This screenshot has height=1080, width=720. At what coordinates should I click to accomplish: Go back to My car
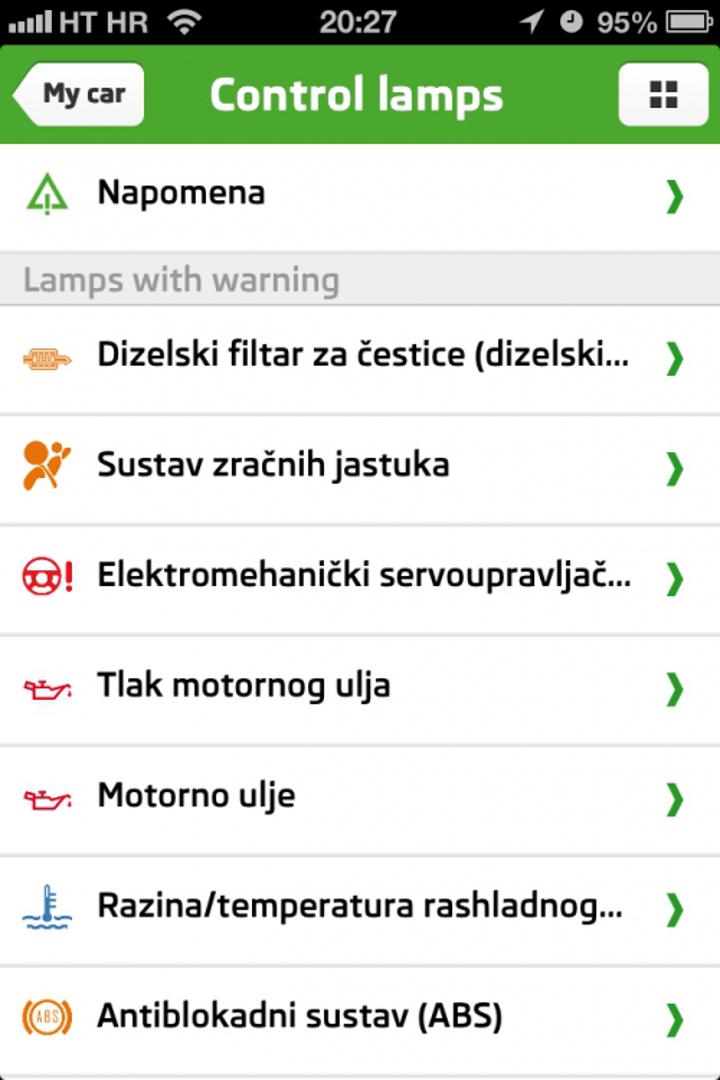pyautogui.click(x=80, y=95)
